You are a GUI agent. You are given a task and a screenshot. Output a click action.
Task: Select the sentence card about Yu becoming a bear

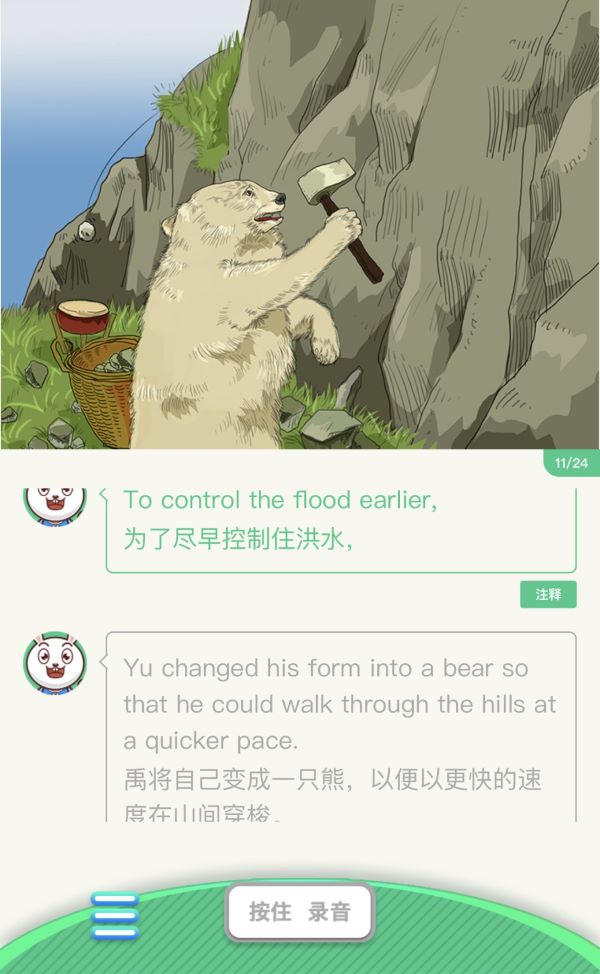(x=340, y=727)
